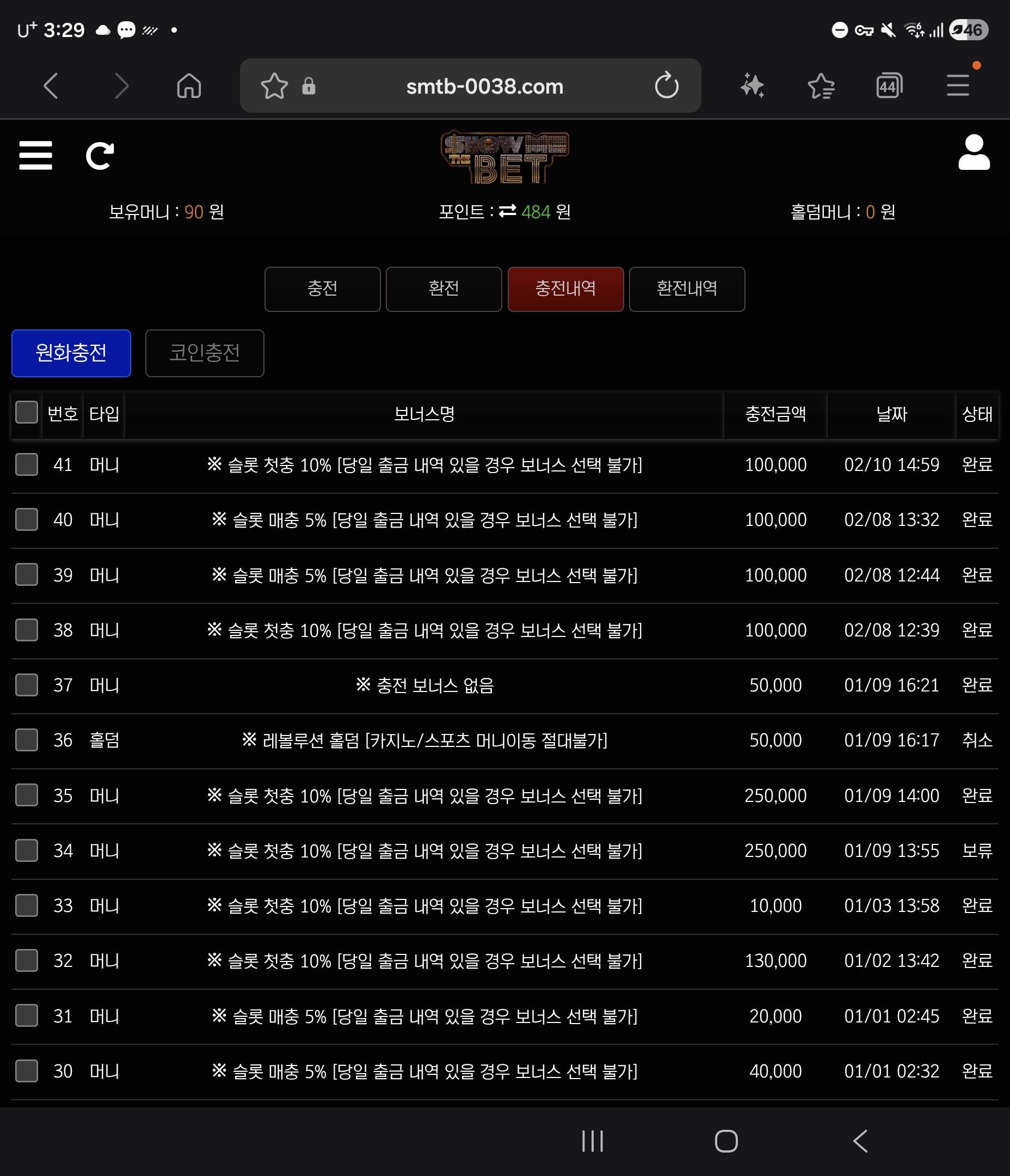1010x1176 pixels.
Task: Select the 코인충전 button
Action: click(204, 353)
